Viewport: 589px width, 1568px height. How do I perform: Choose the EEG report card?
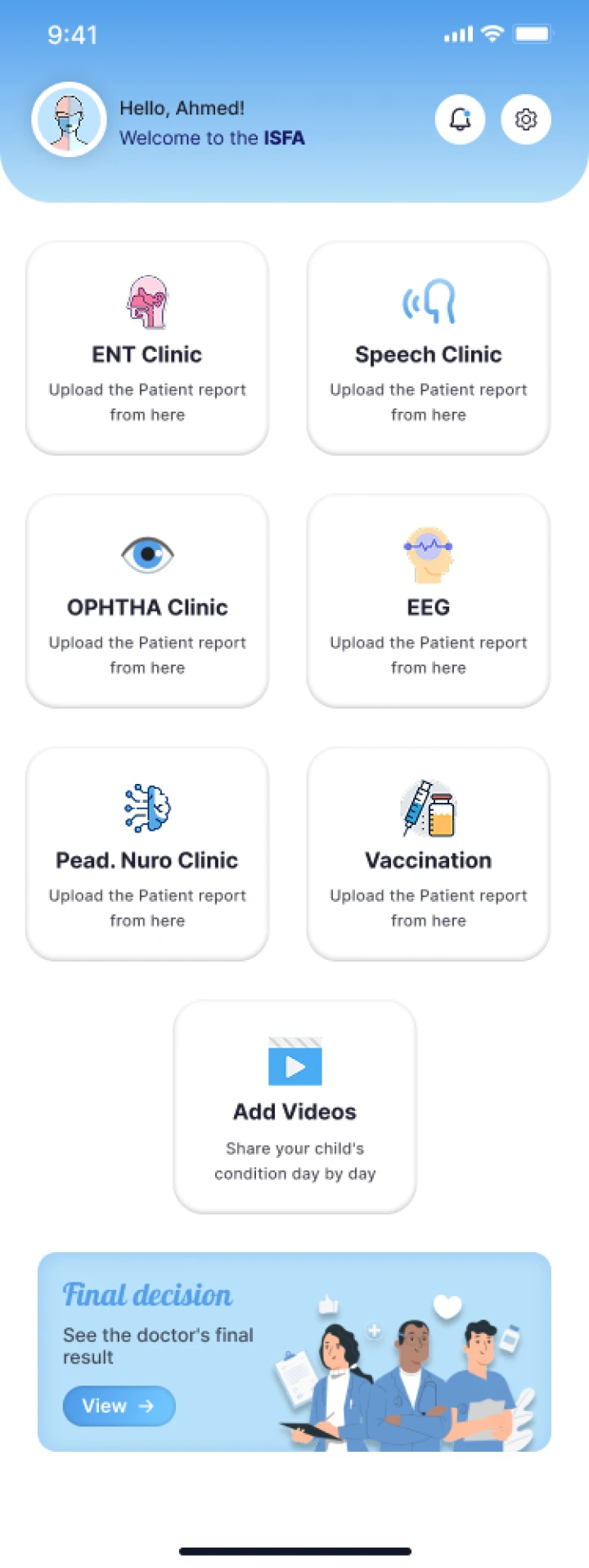(x=428, y=601)
